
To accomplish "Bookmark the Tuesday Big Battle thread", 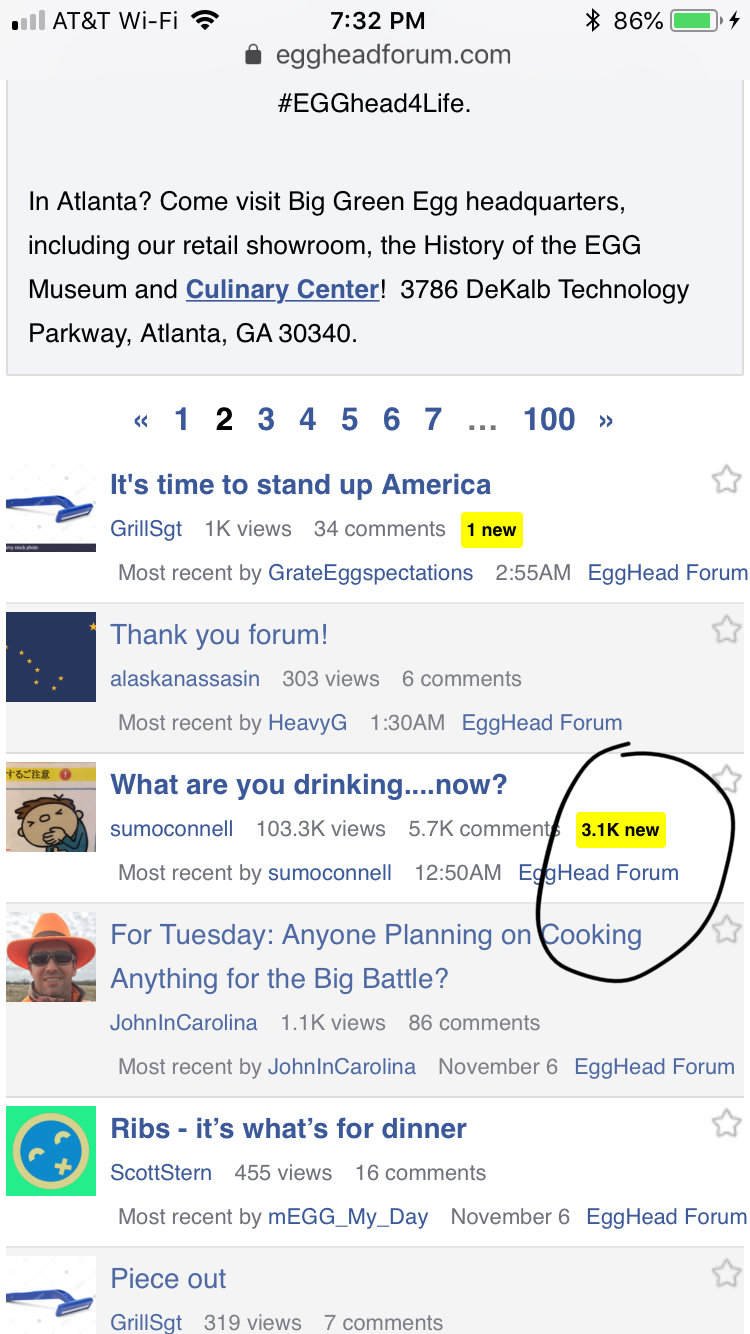I will pos(726,930).
